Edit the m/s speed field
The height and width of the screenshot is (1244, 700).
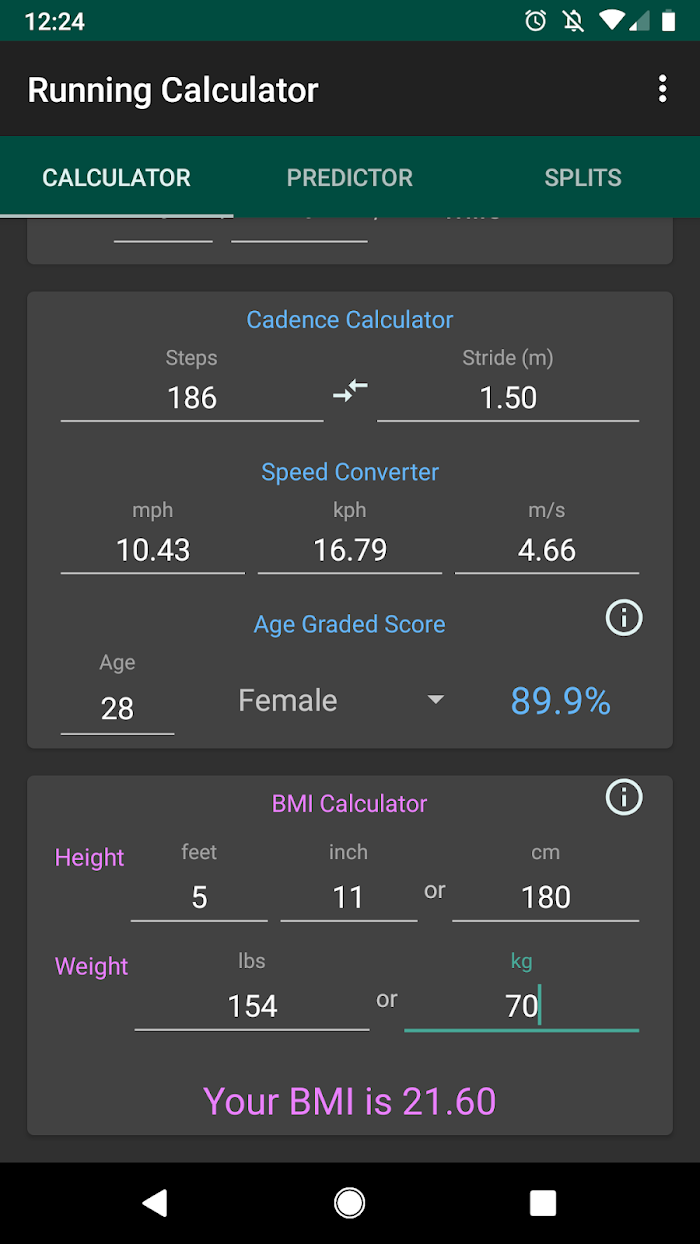tap(547, 550)
